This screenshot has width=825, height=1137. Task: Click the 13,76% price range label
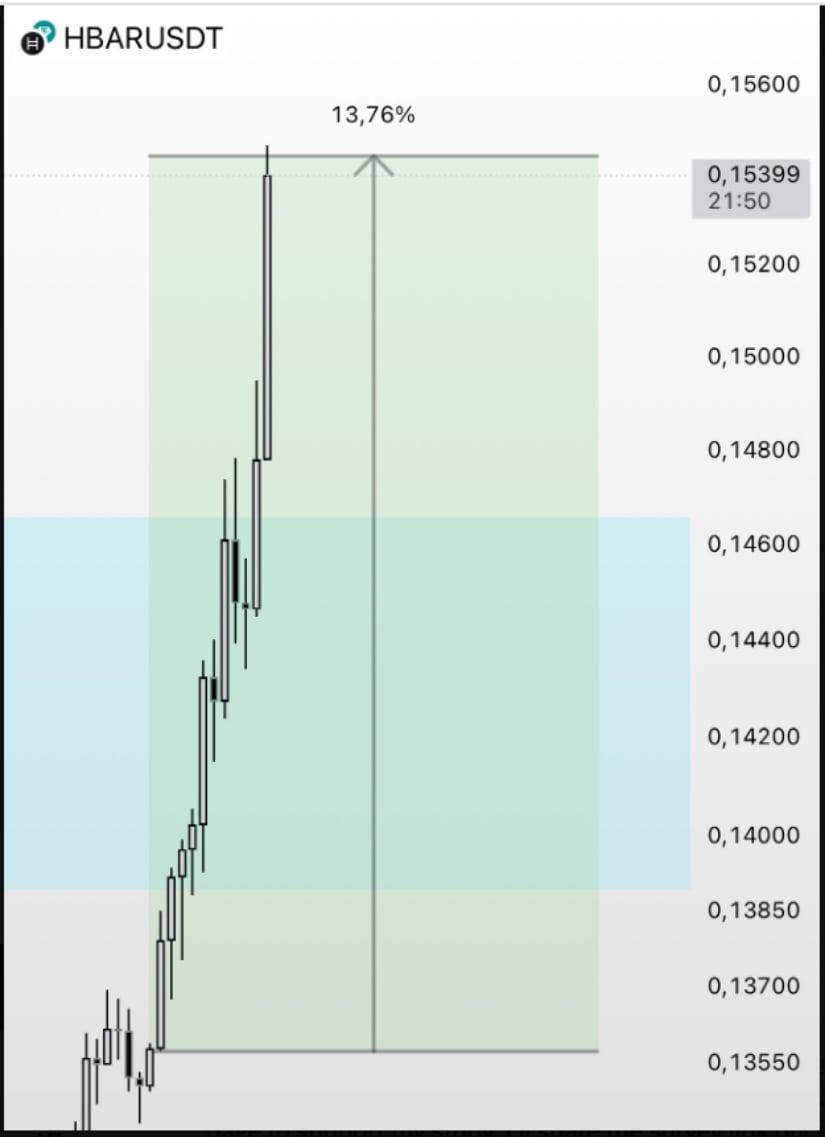click(375, 115)
